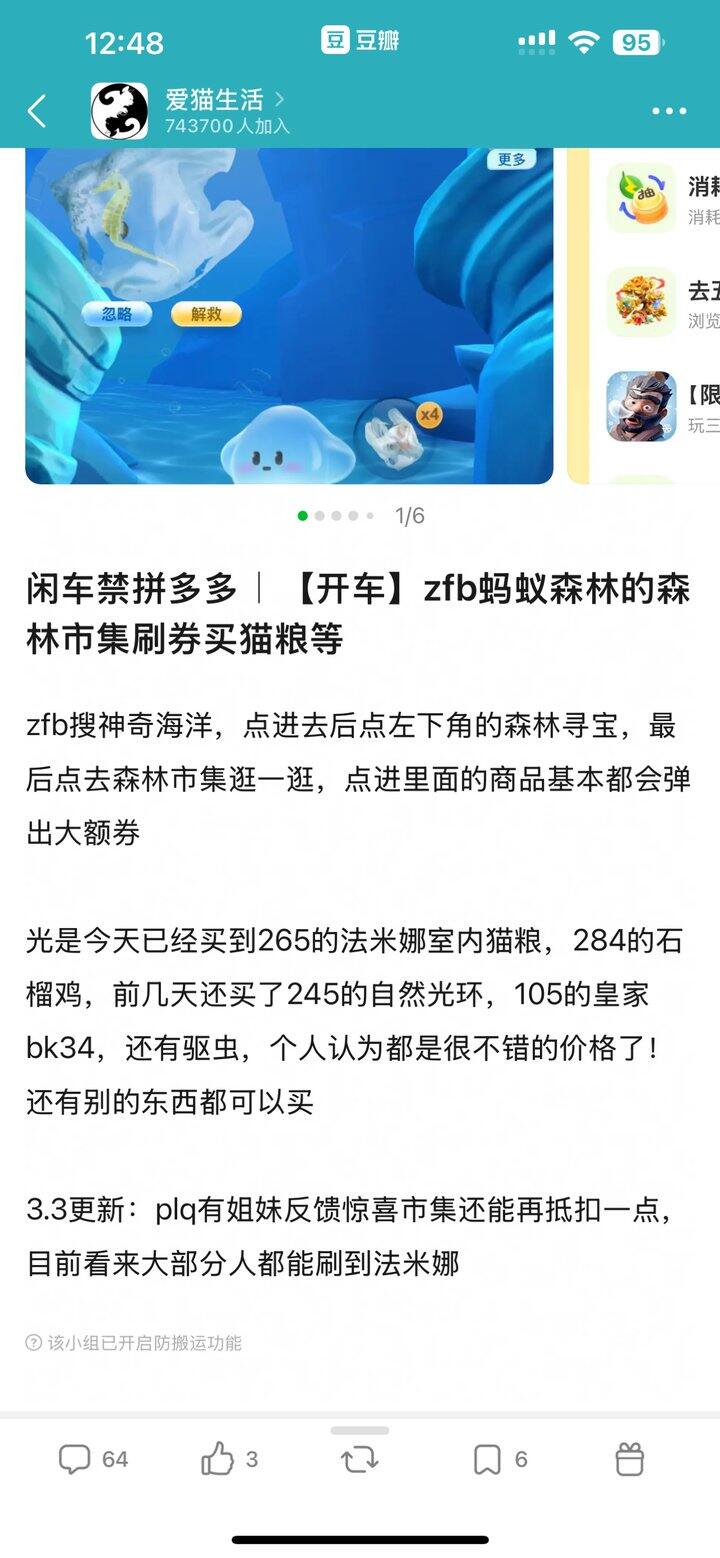Open the merge-tree game task icon
720x1558 pixels.
pyautogui.click(x=640, y=303)
